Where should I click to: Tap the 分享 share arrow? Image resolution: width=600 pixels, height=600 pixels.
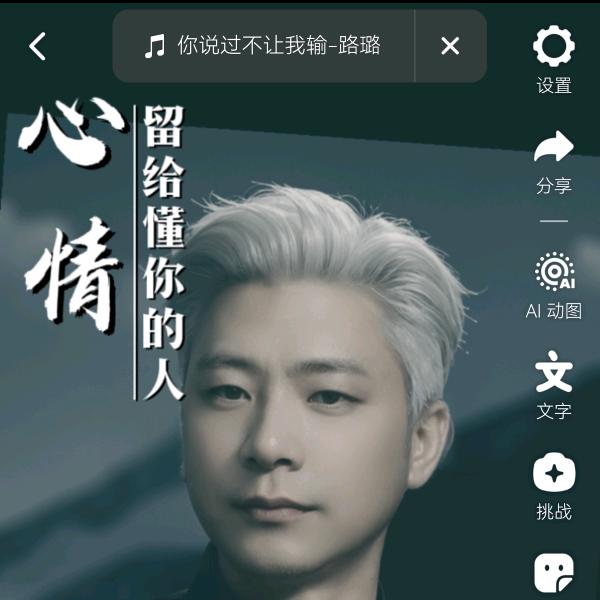tap(554, 162)
